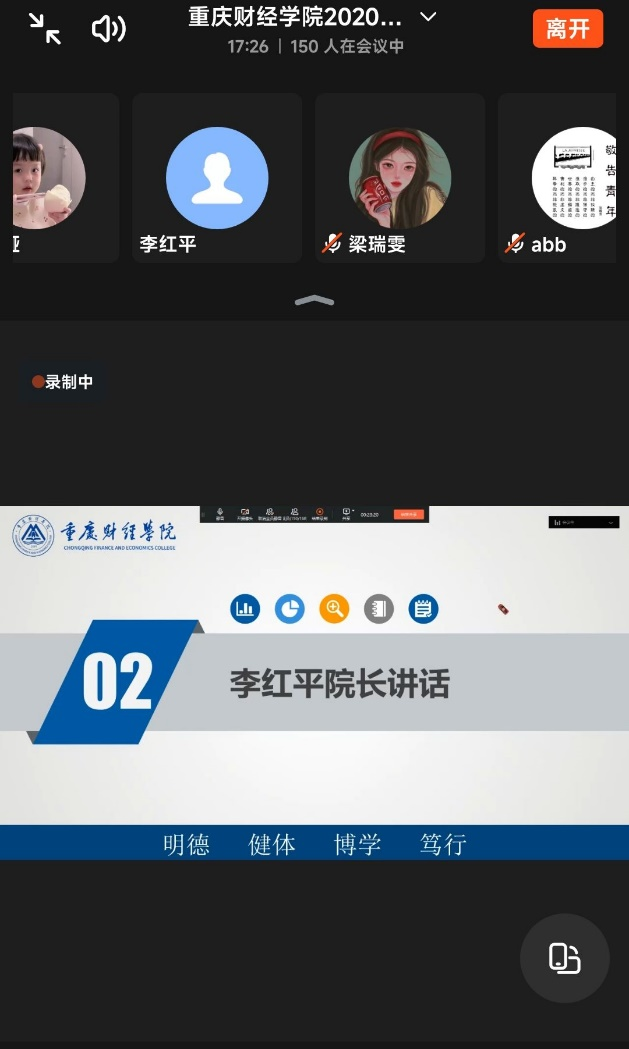Expand the meeting title dropdown
The height and width of the screenshot is (1049, 629).
coord(428,17)
